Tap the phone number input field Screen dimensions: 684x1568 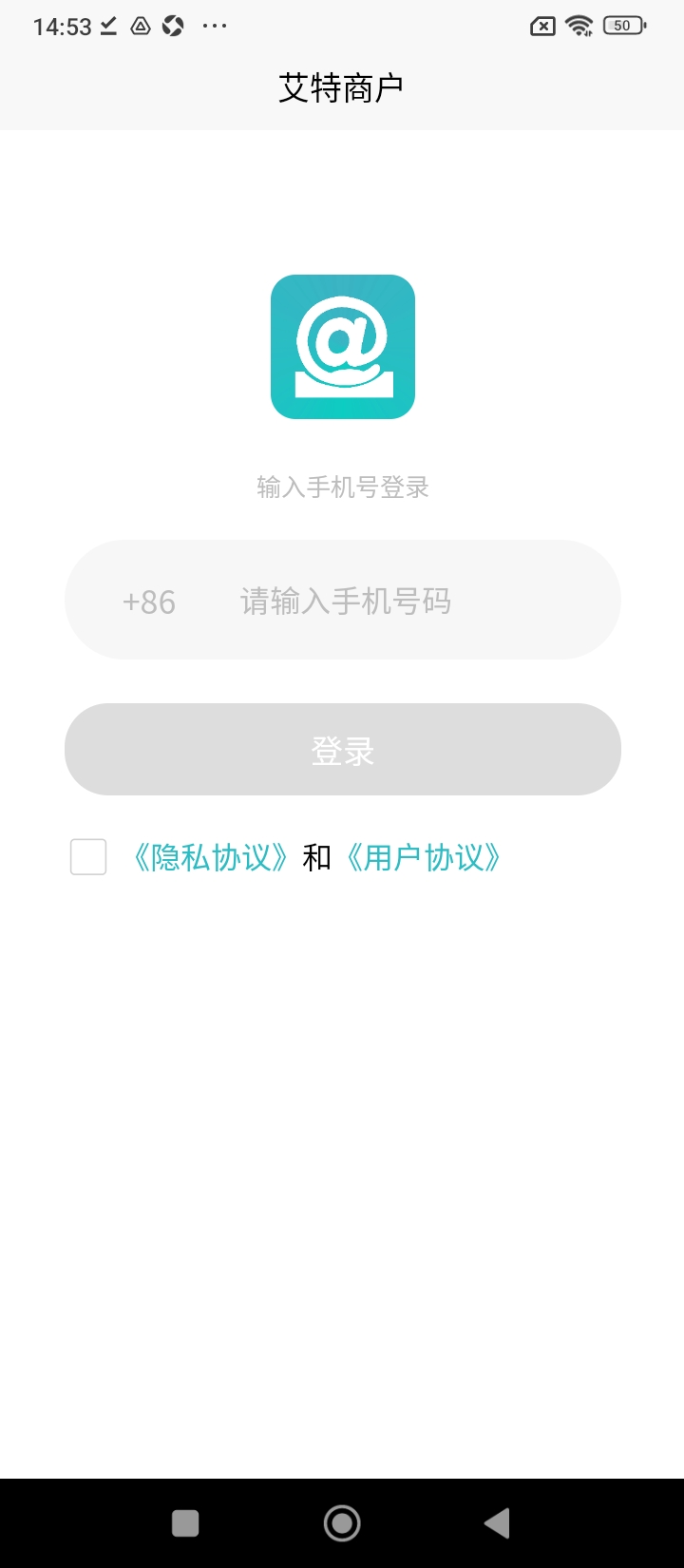click(x=399, y=602)
